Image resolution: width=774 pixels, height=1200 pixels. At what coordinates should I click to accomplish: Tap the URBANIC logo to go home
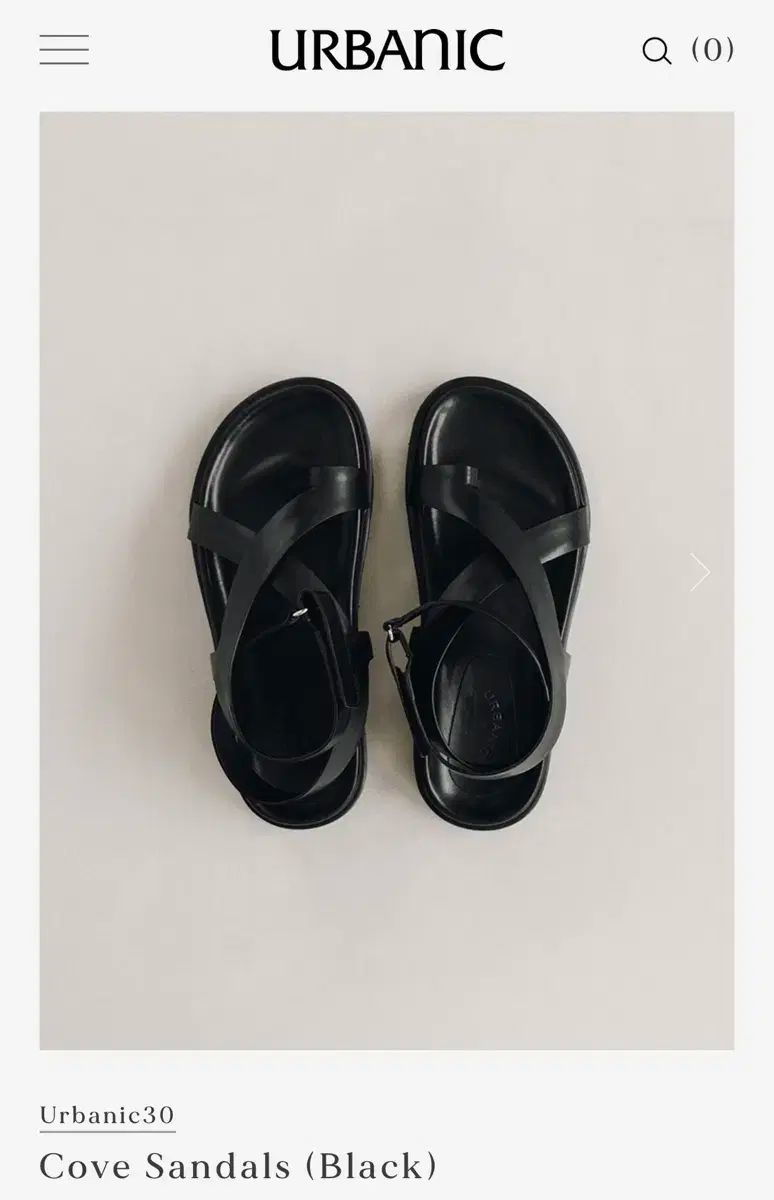(x=387, y=50)
